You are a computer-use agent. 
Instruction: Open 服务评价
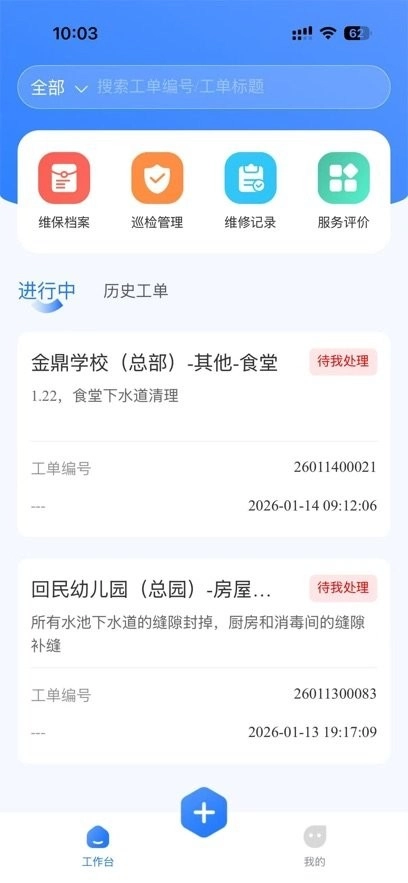[x=343, y=191]
